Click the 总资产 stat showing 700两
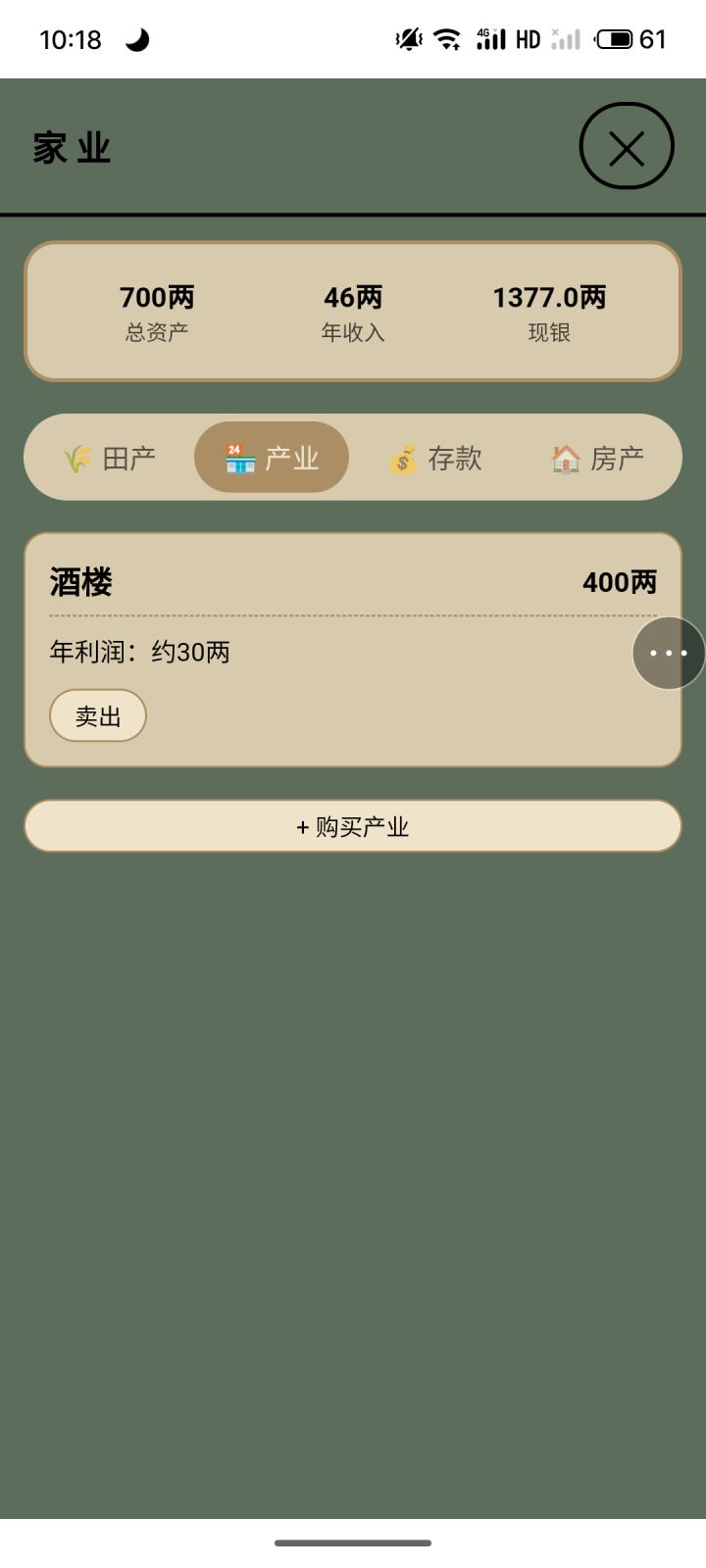This screenshot has width=706, height=1568. click(156, 312)
